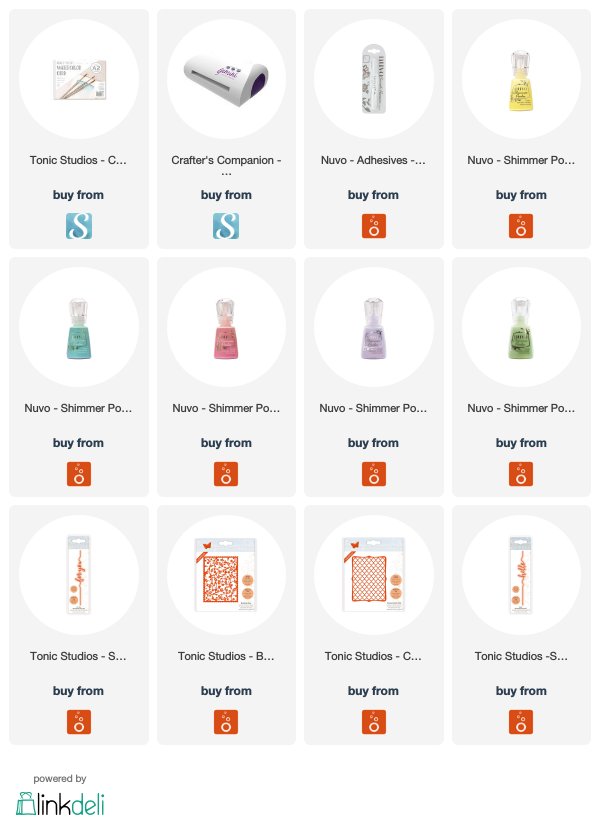The width and height of the screenshot is (600, 825).
Task: Open the Nuvo Adhesives product card
Action: point(373,80)
